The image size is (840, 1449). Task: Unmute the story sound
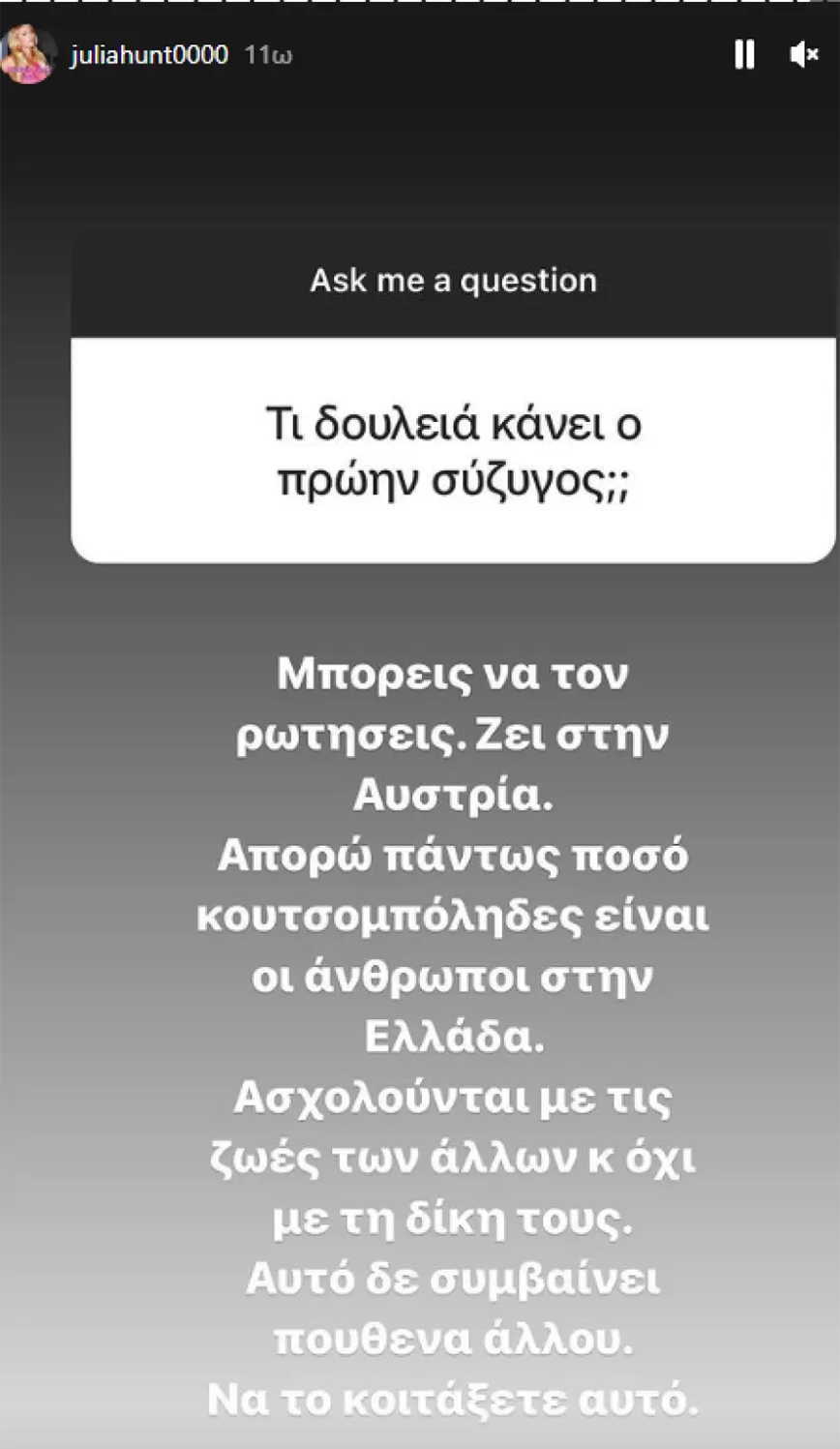pos(803,54)
